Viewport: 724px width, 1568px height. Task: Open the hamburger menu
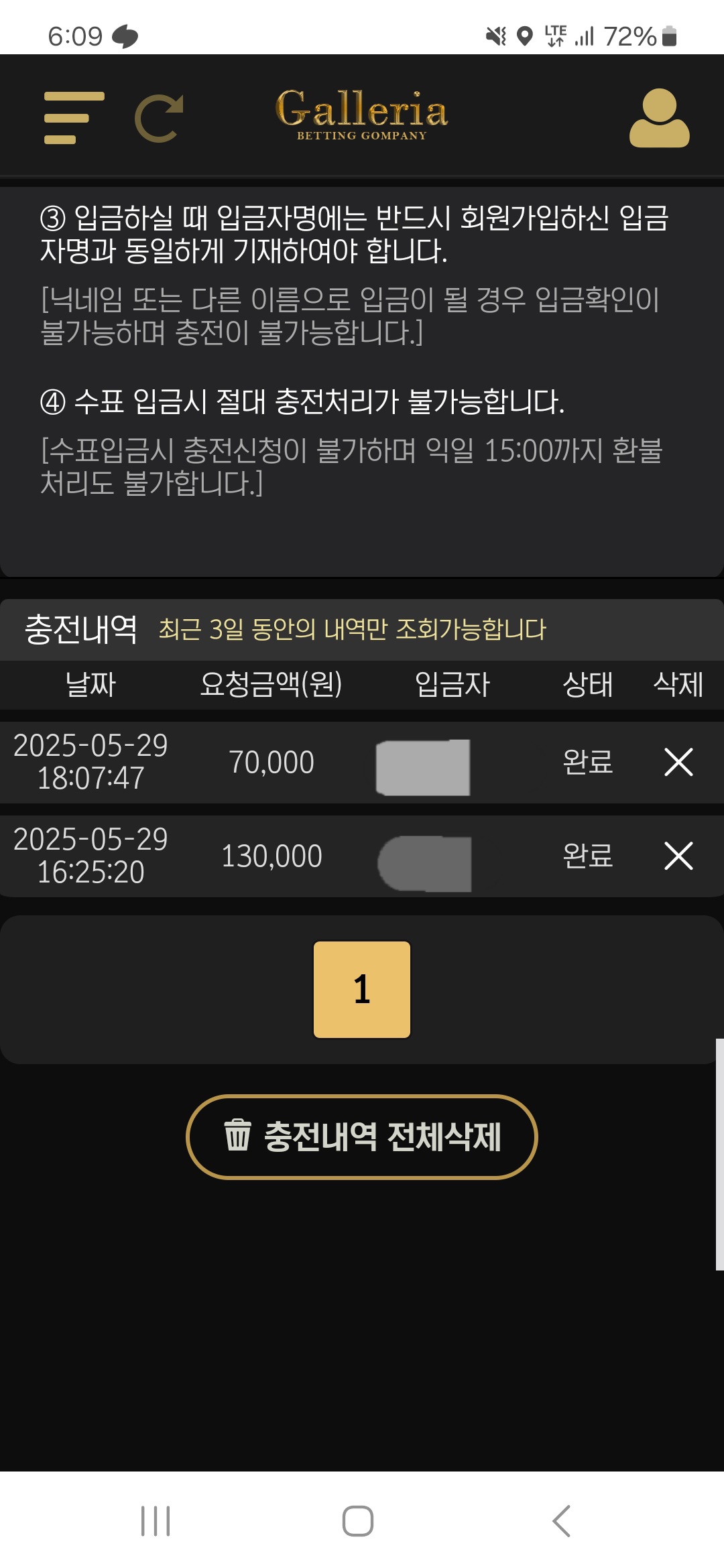pyautogui.click(x=74, y=118)
